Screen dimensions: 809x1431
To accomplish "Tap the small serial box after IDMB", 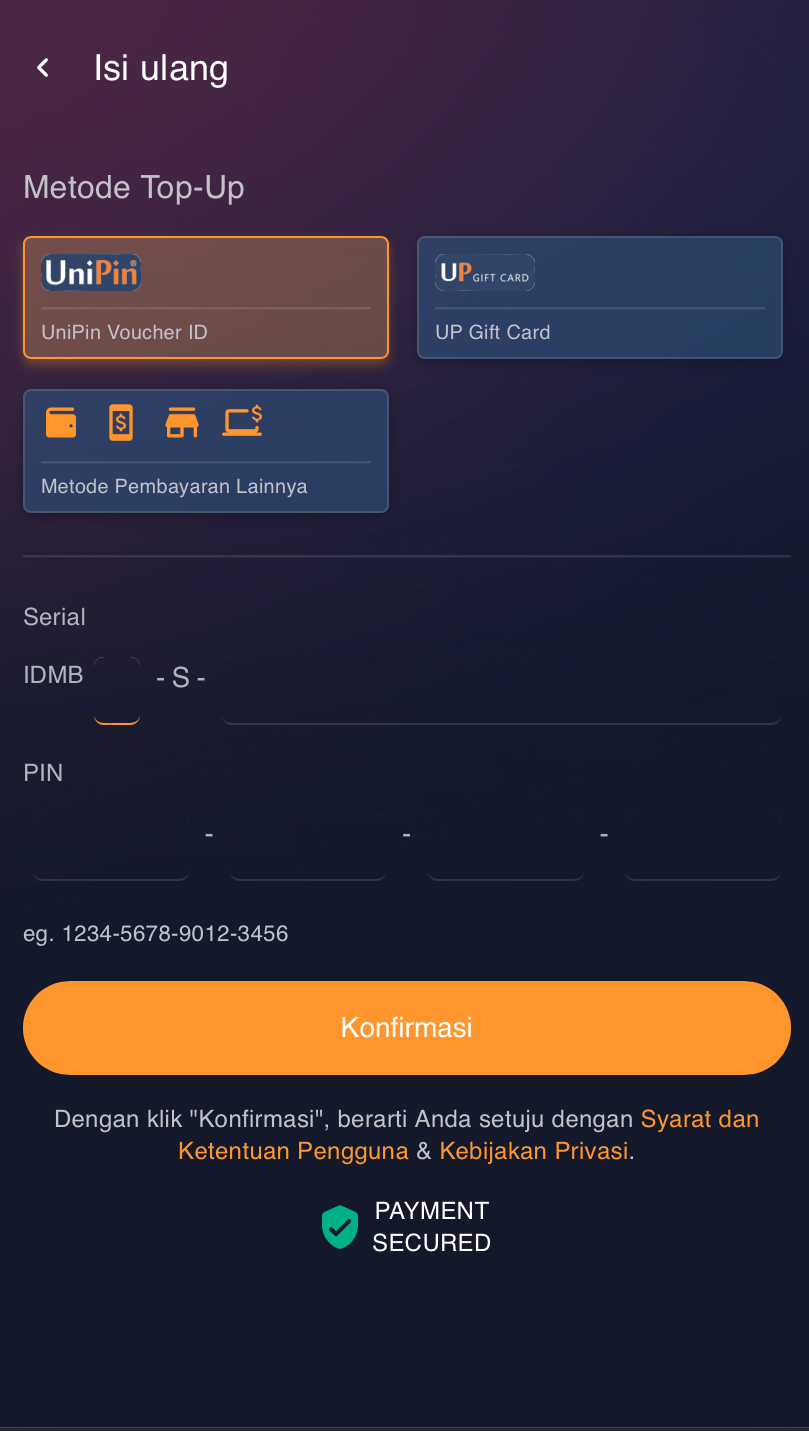I will (x=117, y=691).
